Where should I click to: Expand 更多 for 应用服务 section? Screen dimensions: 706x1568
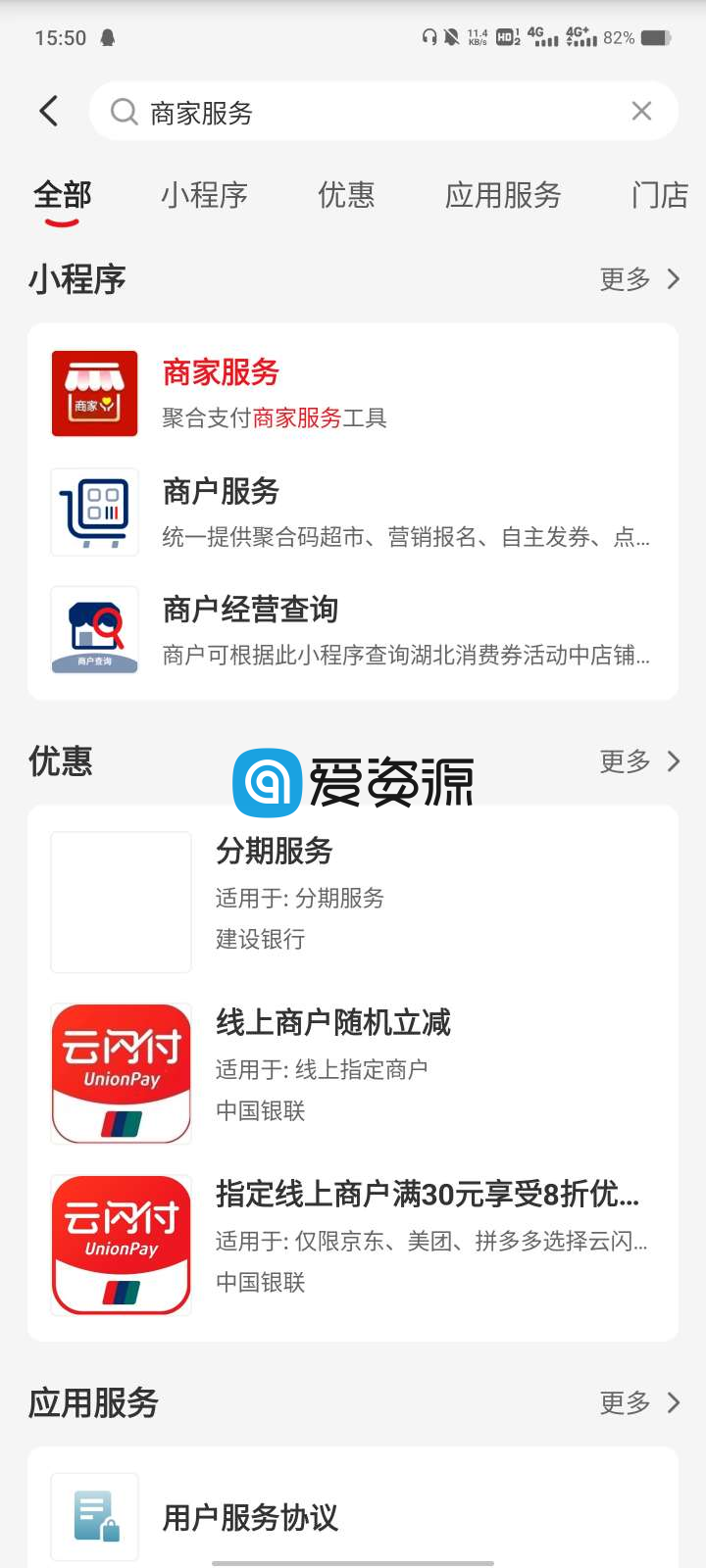637,1402
